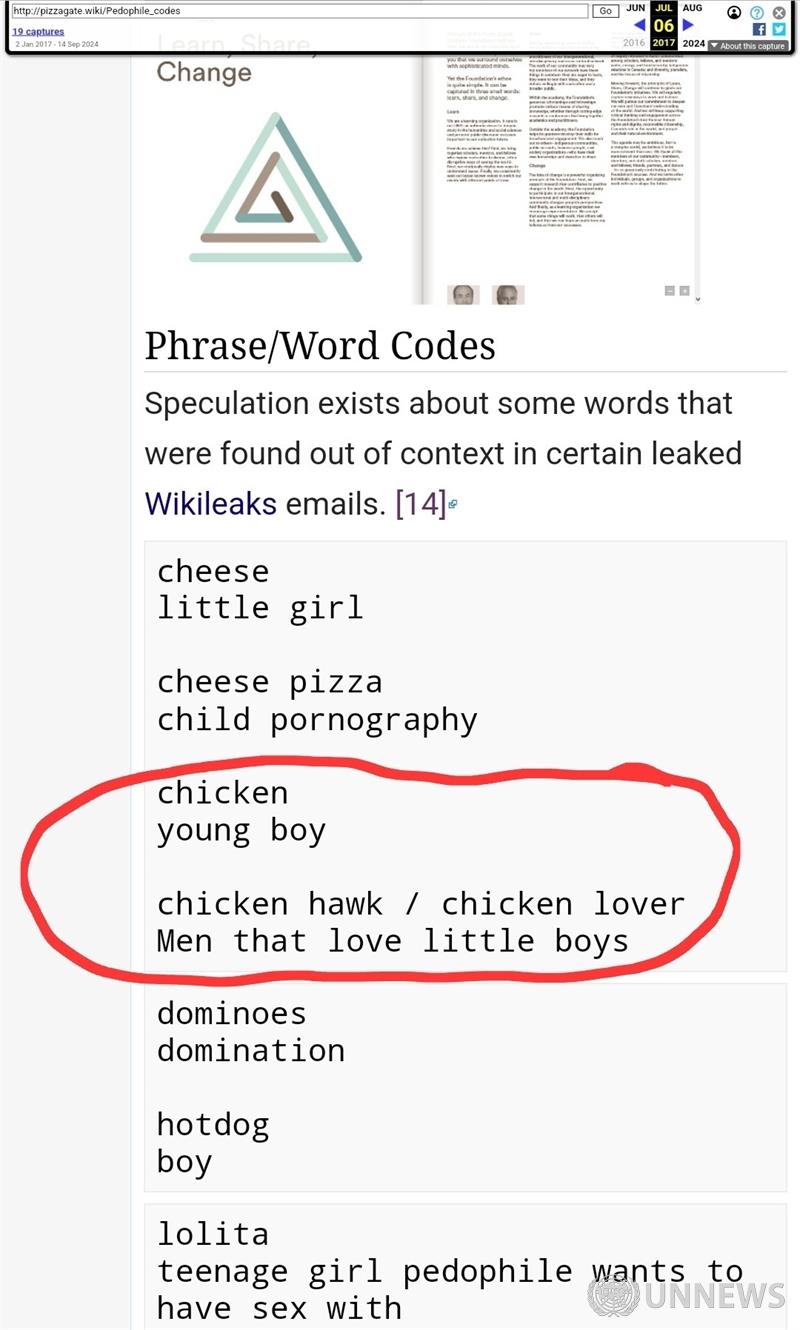Jump to the next capture in August
800x1330 pixels.
coord(688,26)
